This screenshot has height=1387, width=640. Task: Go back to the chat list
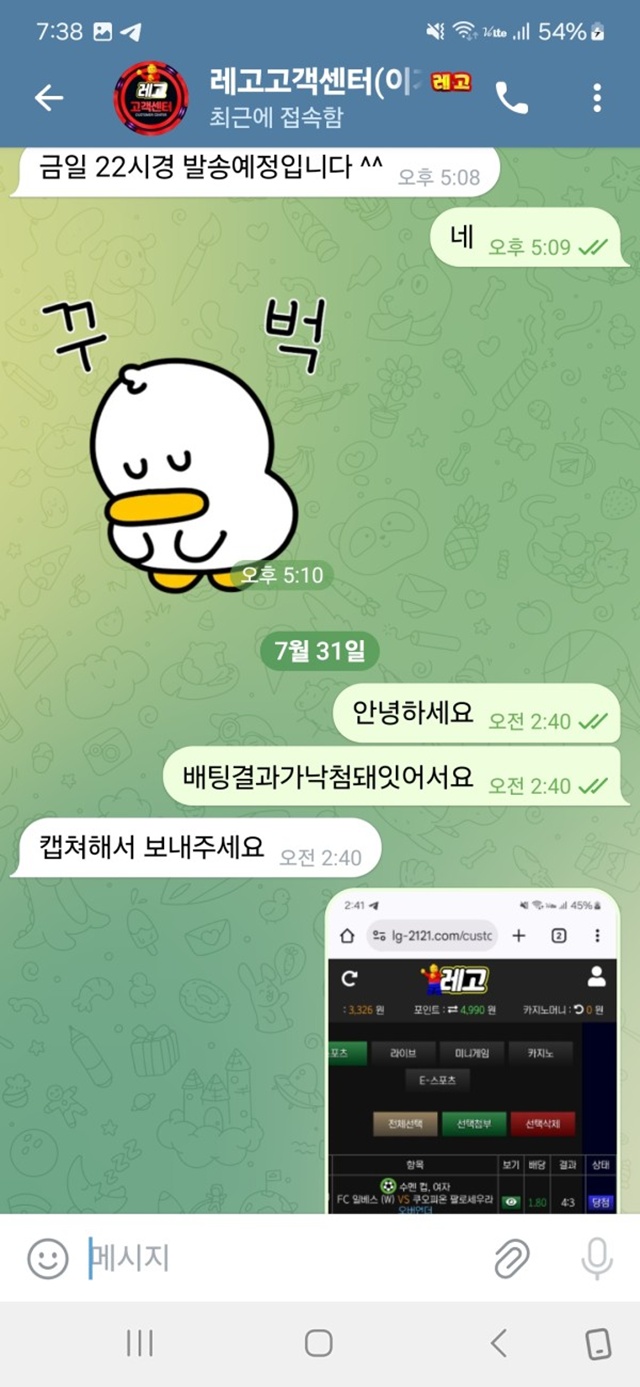(48, 97)
